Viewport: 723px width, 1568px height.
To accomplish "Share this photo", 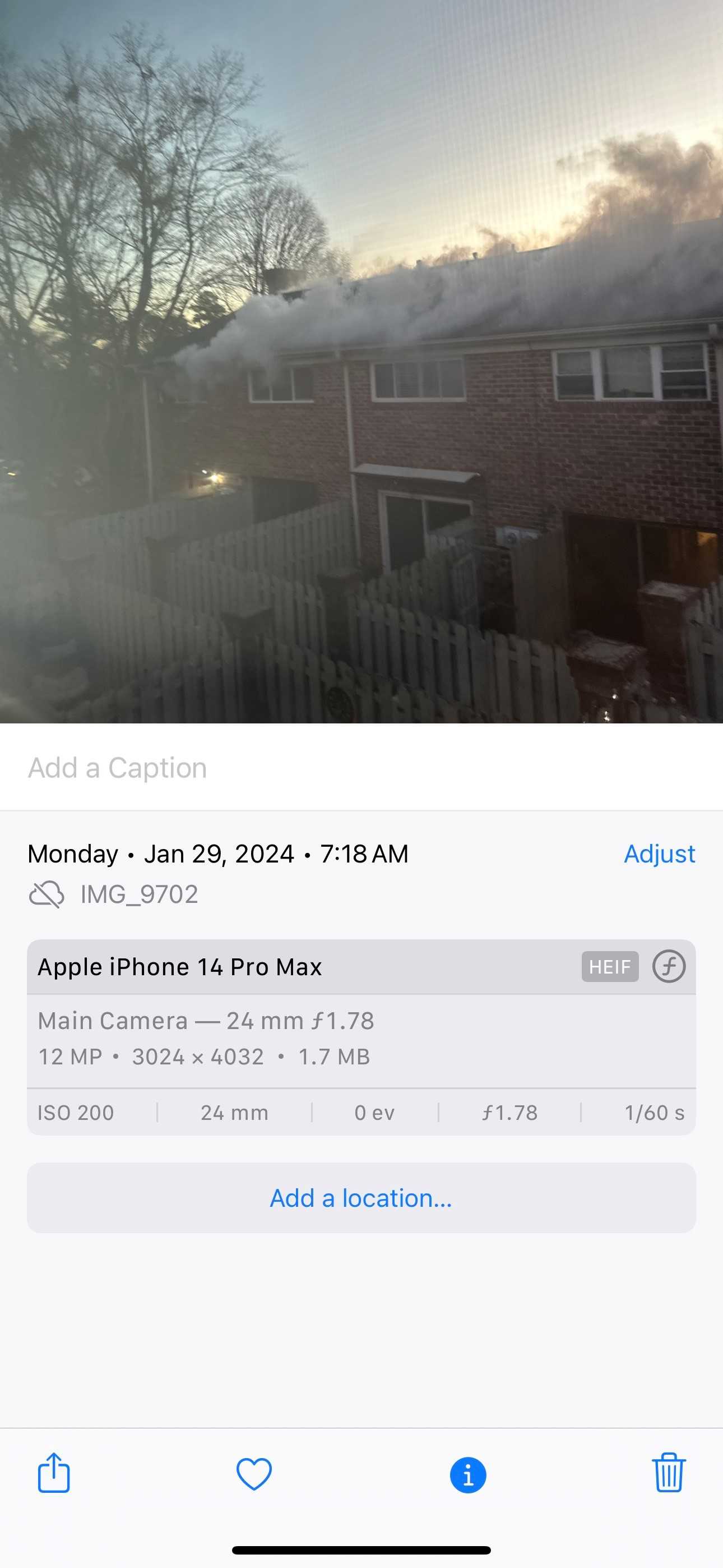I will click(x=54, y=1473).
